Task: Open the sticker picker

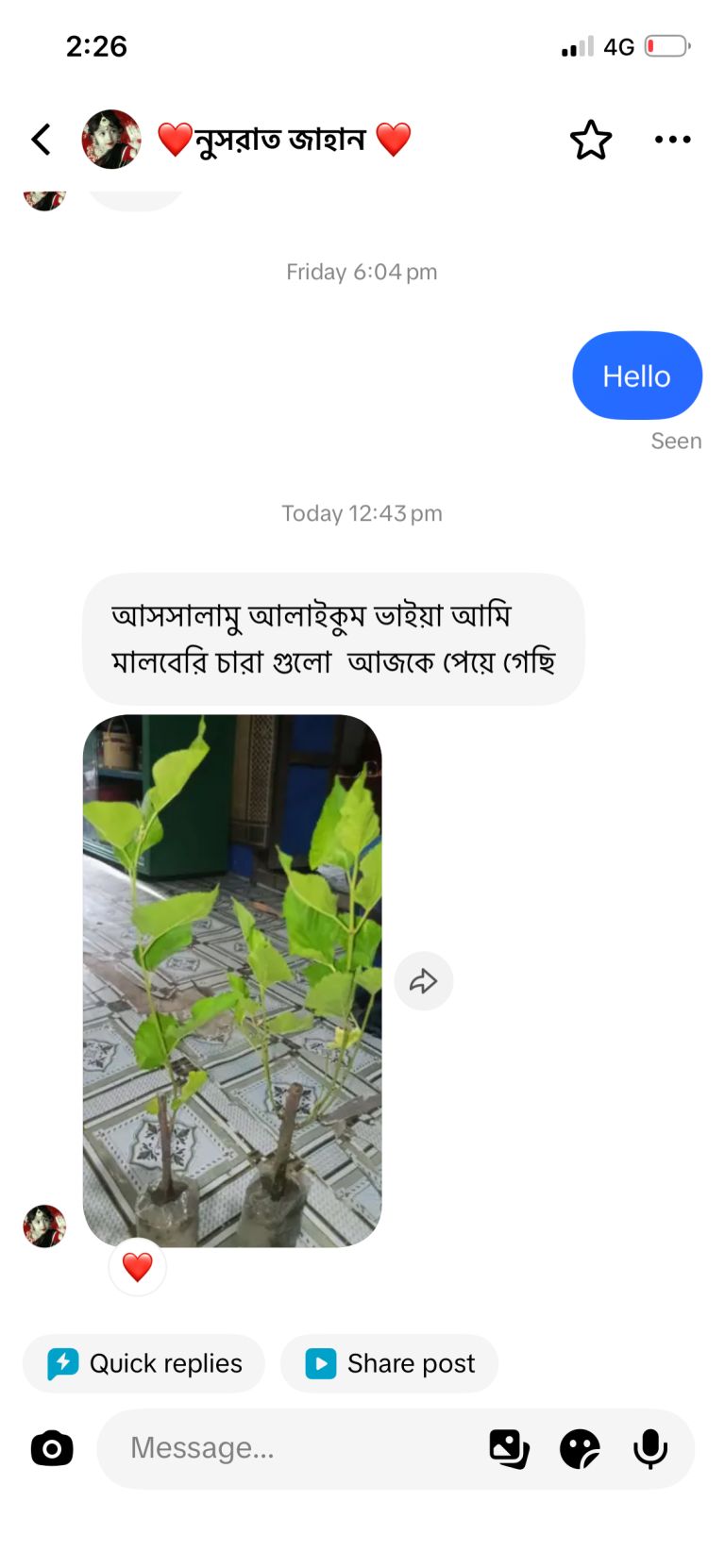Action: [x=580, y=1448]
